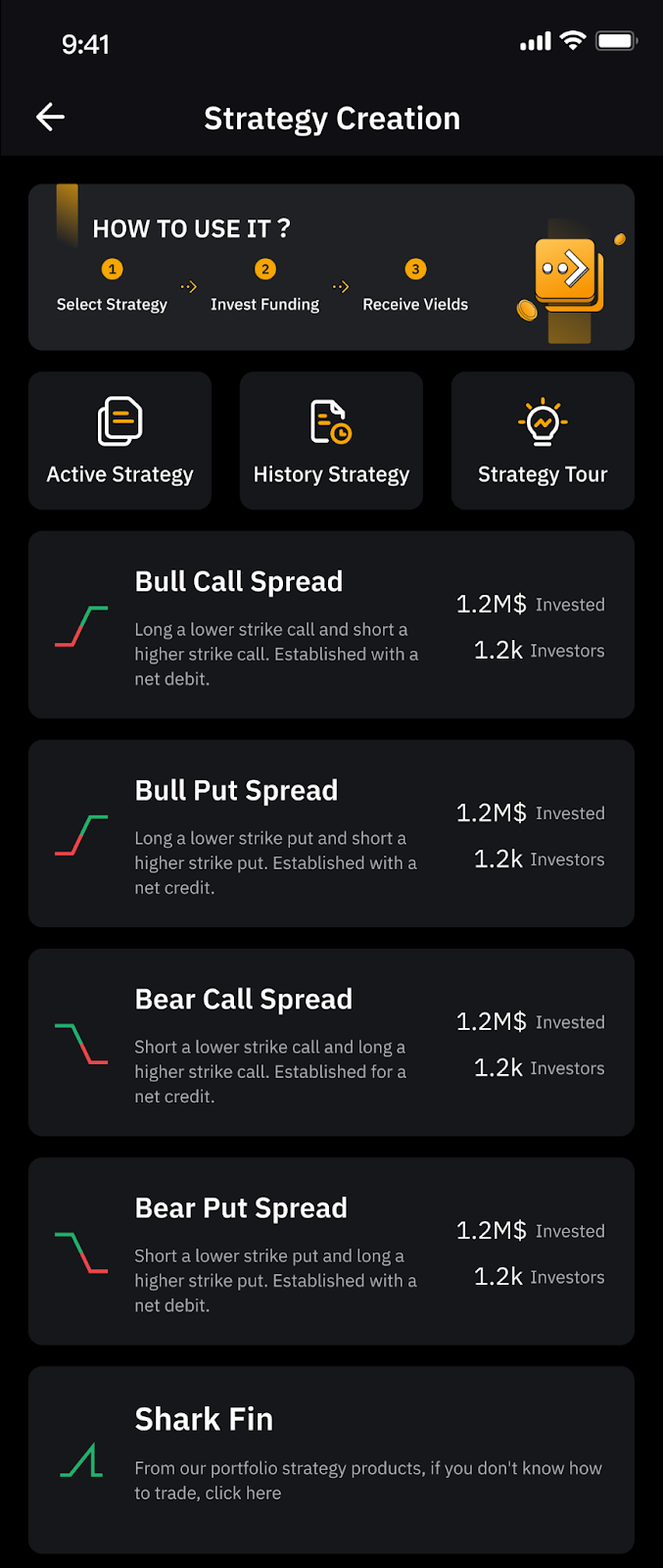Open the Bear Call Spread strategy
The image size is (663, 1568).
tap(331, 1043)
